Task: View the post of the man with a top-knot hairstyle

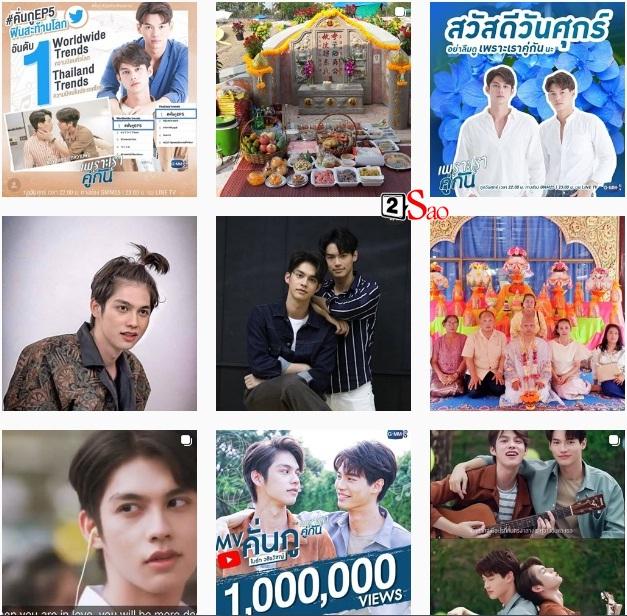Action: pos(99,313)
